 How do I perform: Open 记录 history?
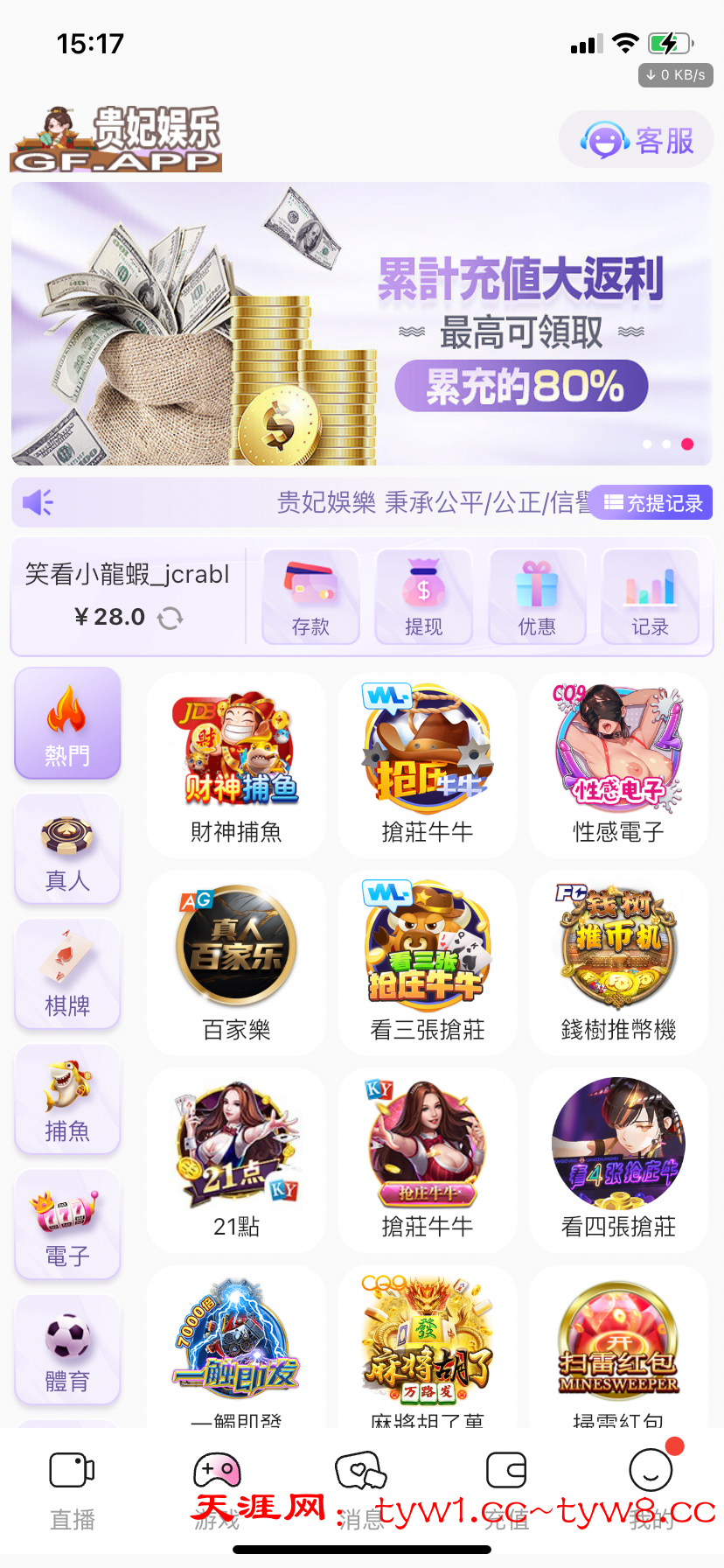point(650,596)
